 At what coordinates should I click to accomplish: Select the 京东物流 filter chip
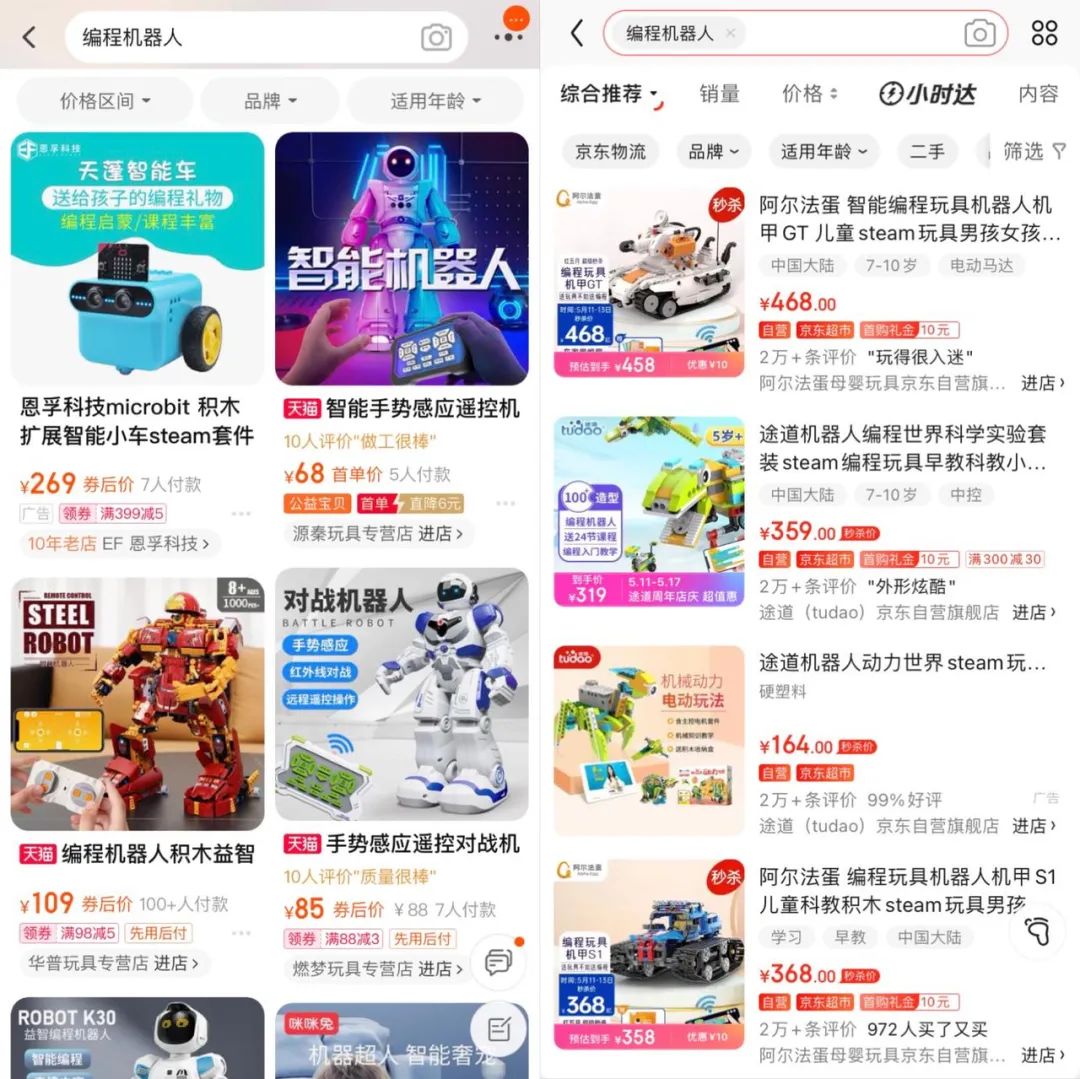point(610,152)
